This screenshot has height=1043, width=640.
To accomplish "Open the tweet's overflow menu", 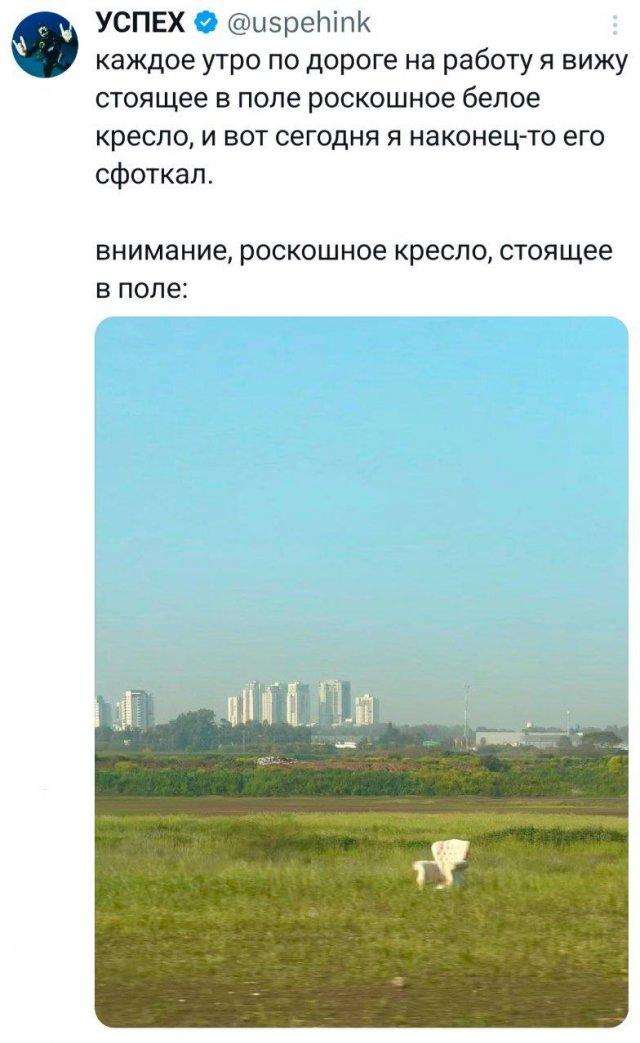I will pyautogui.click(x=613, y=25).
